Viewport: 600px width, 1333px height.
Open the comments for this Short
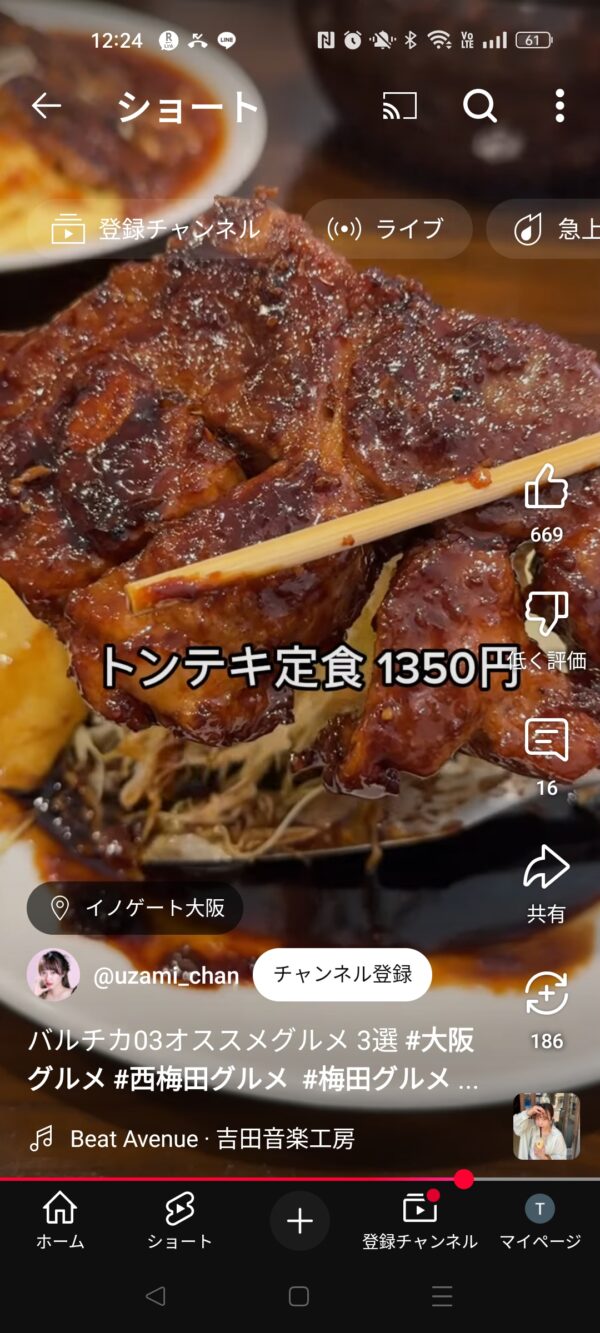(x=546, y=741)
